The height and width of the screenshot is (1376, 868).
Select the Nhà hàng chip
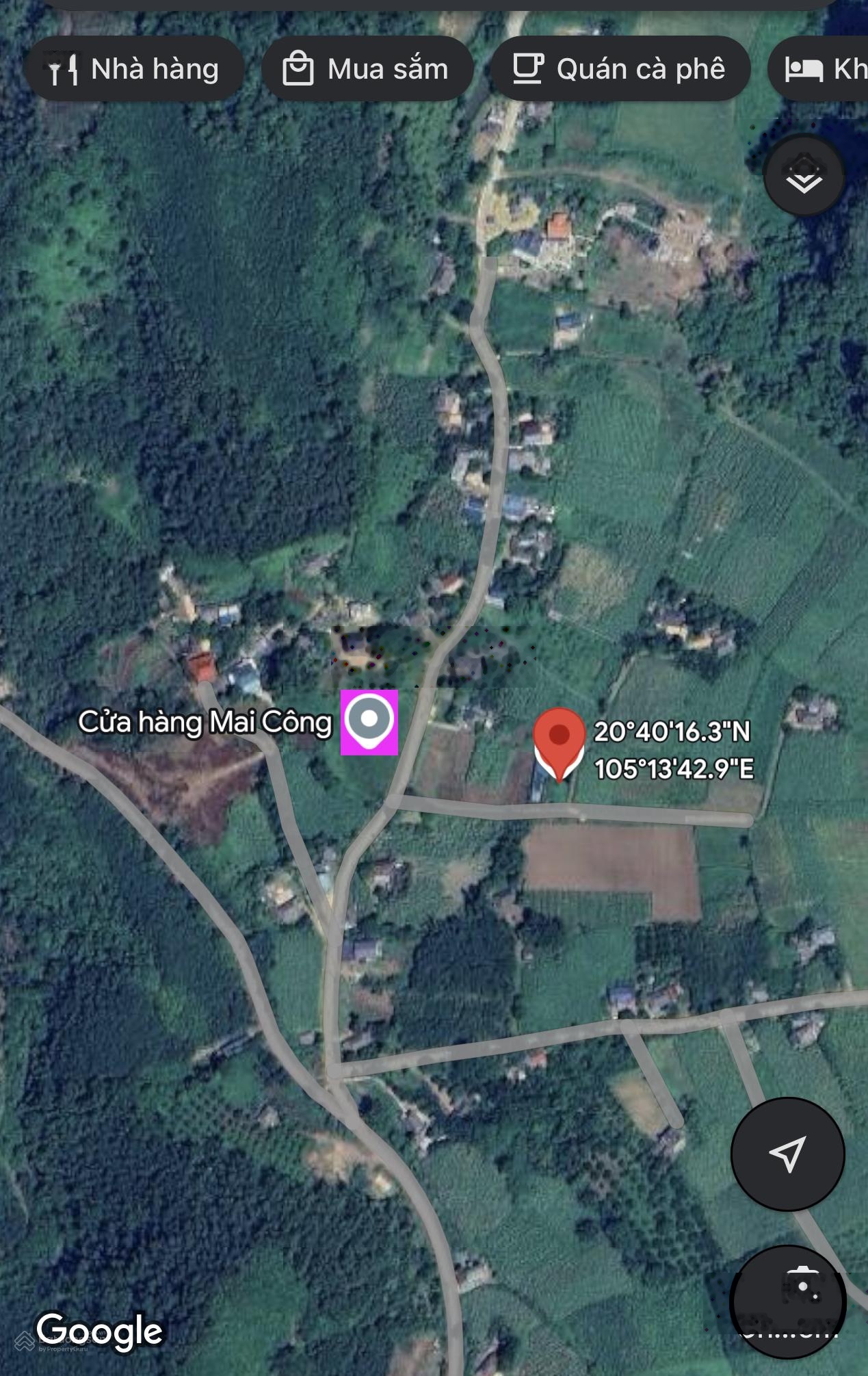(135, 69)
